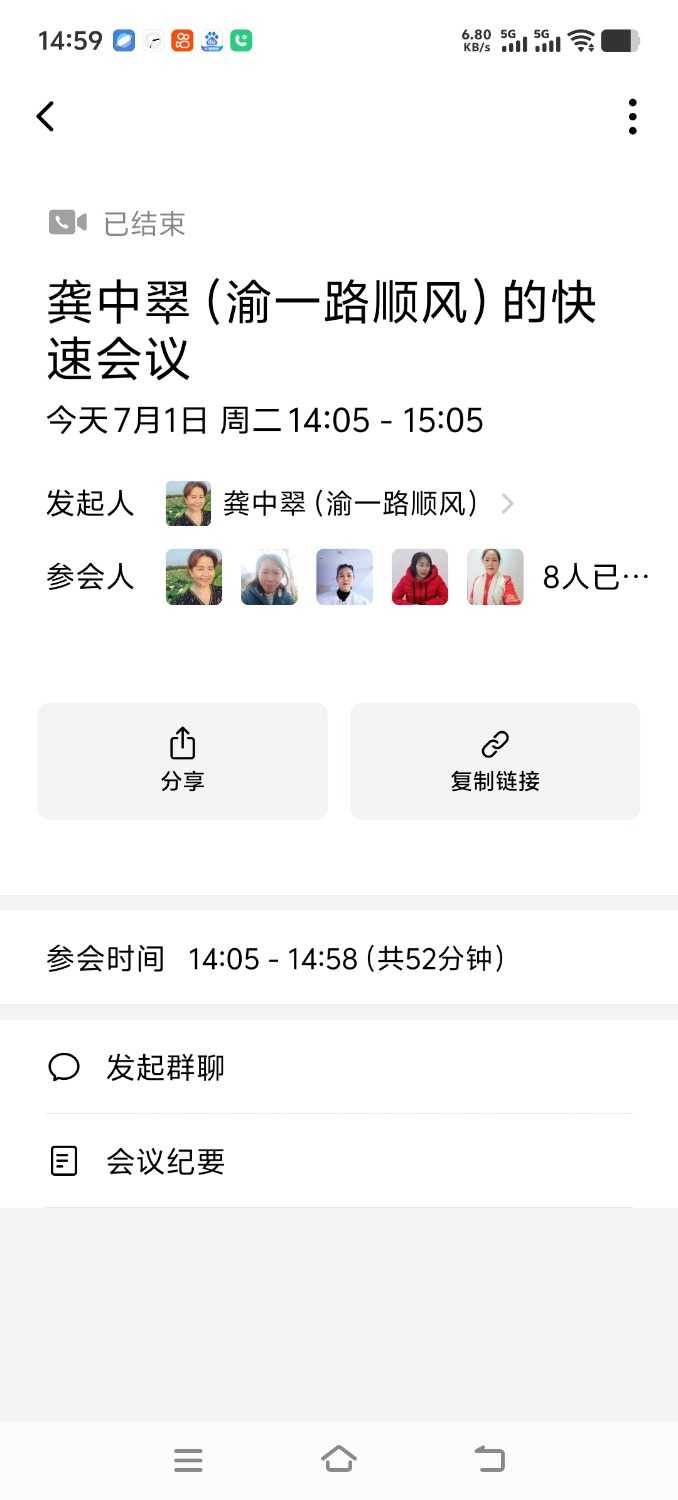This screenshot has height=1500, width=678.
Task: Go back using the top-left arrow
Action: click(x=45, y=117)
